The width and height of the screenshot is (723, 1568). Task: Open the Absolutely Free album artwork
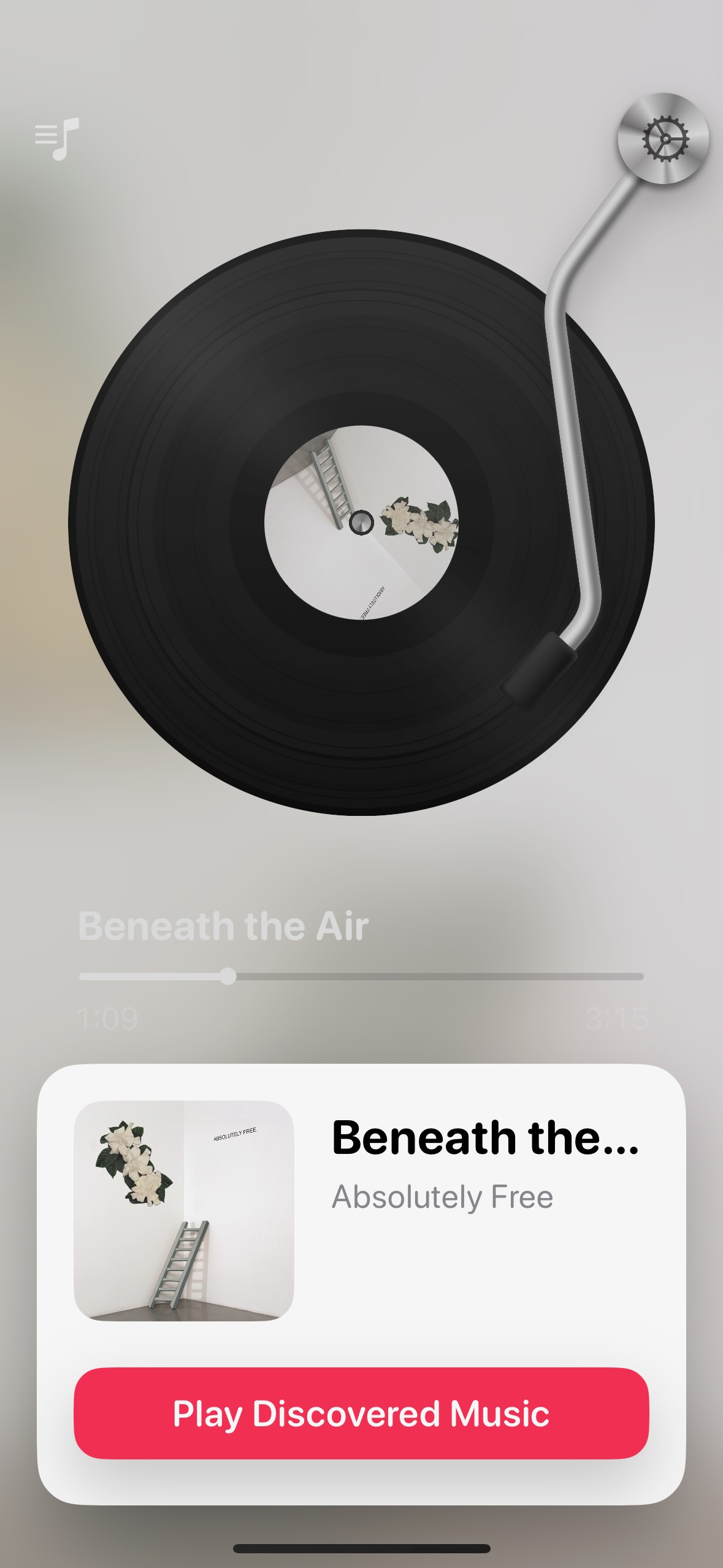[x=184, y=1210]
